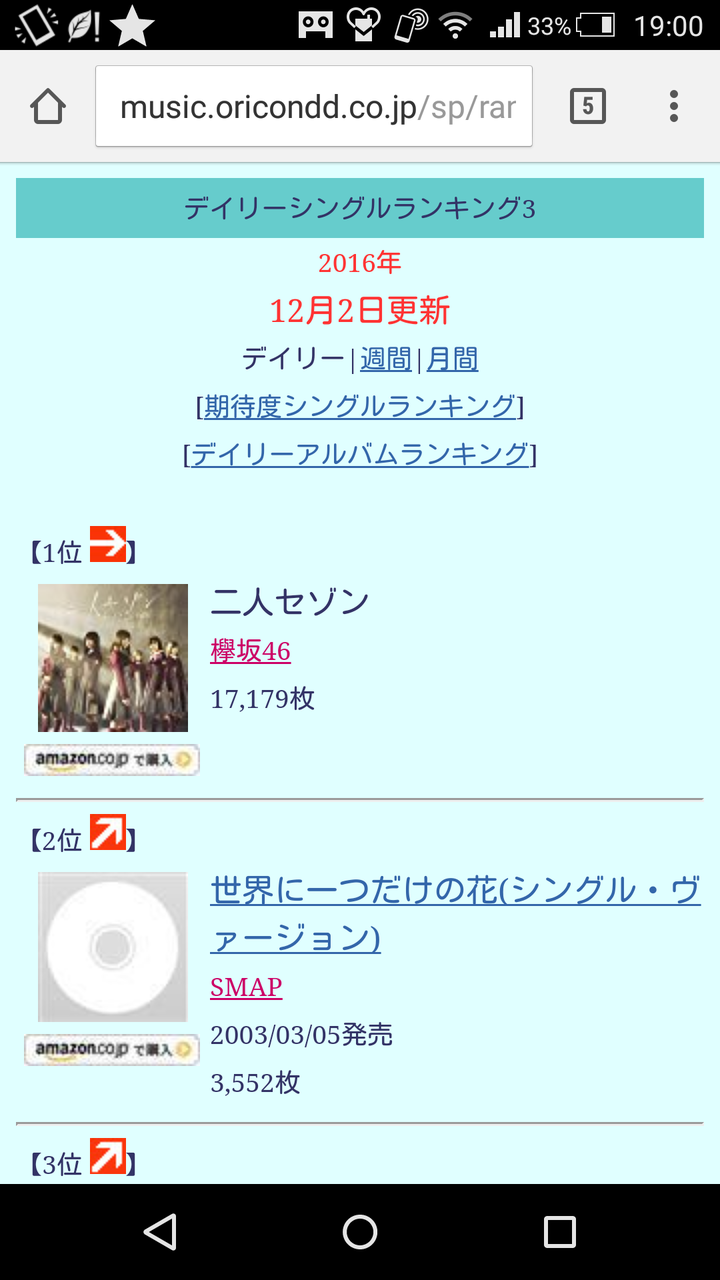This screenshot has width=720, height=1280.
Task: Go back with the system back button
Action: 160,1232
